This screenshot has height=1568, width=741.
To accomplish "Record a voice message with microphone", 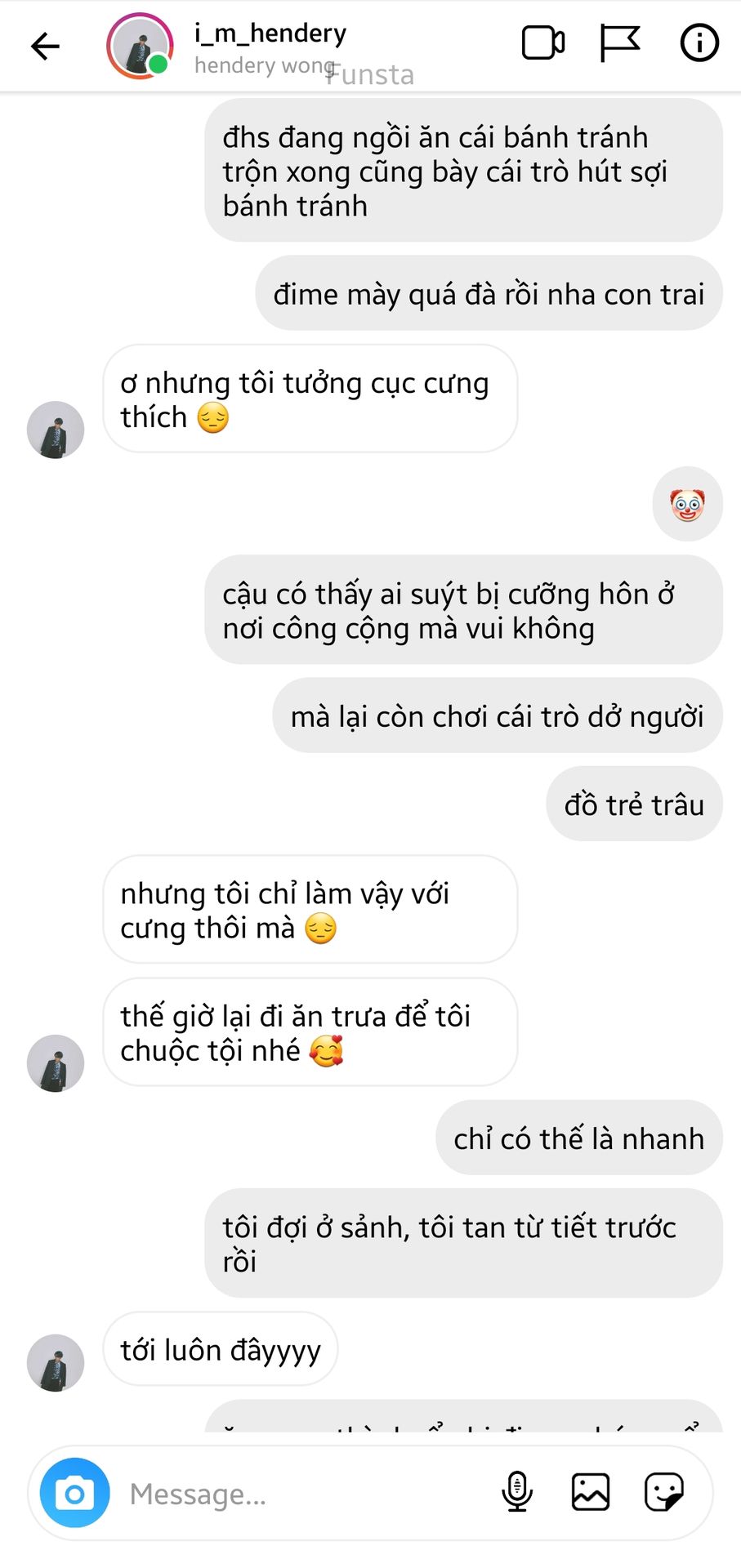I will click(516, 1492).
